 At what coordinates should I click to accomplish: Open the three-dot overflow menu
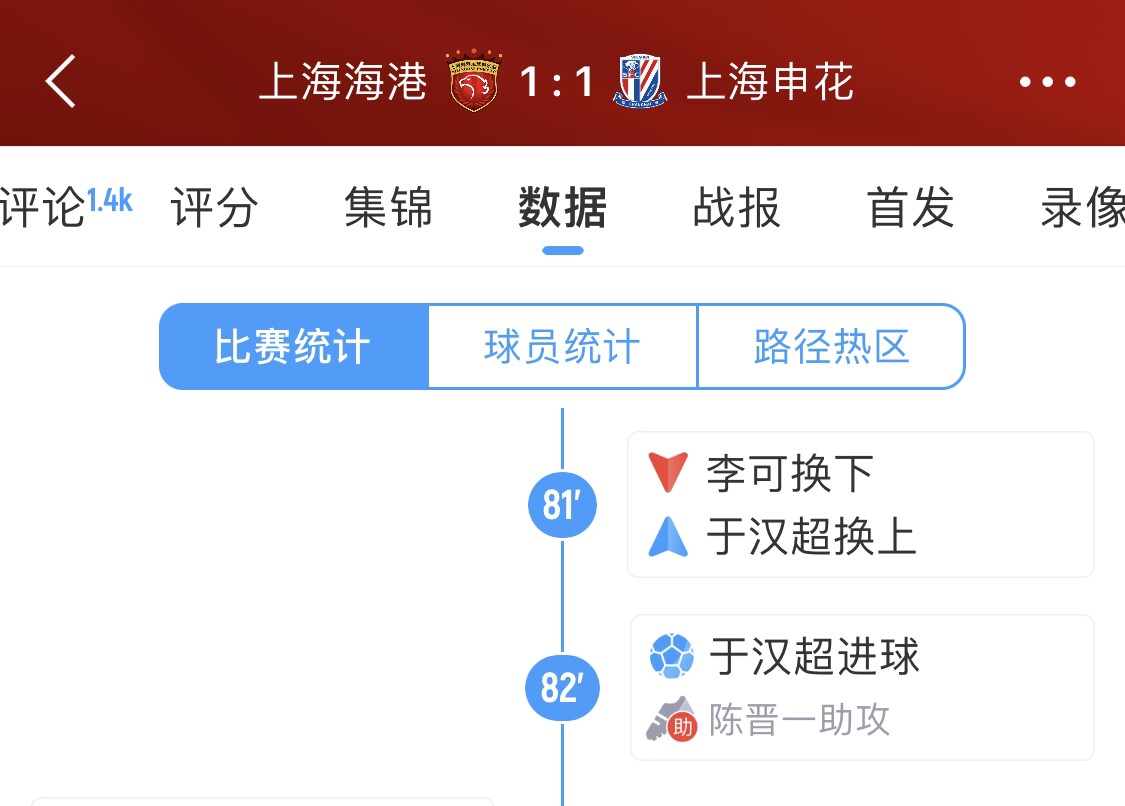coord(1048,82)
